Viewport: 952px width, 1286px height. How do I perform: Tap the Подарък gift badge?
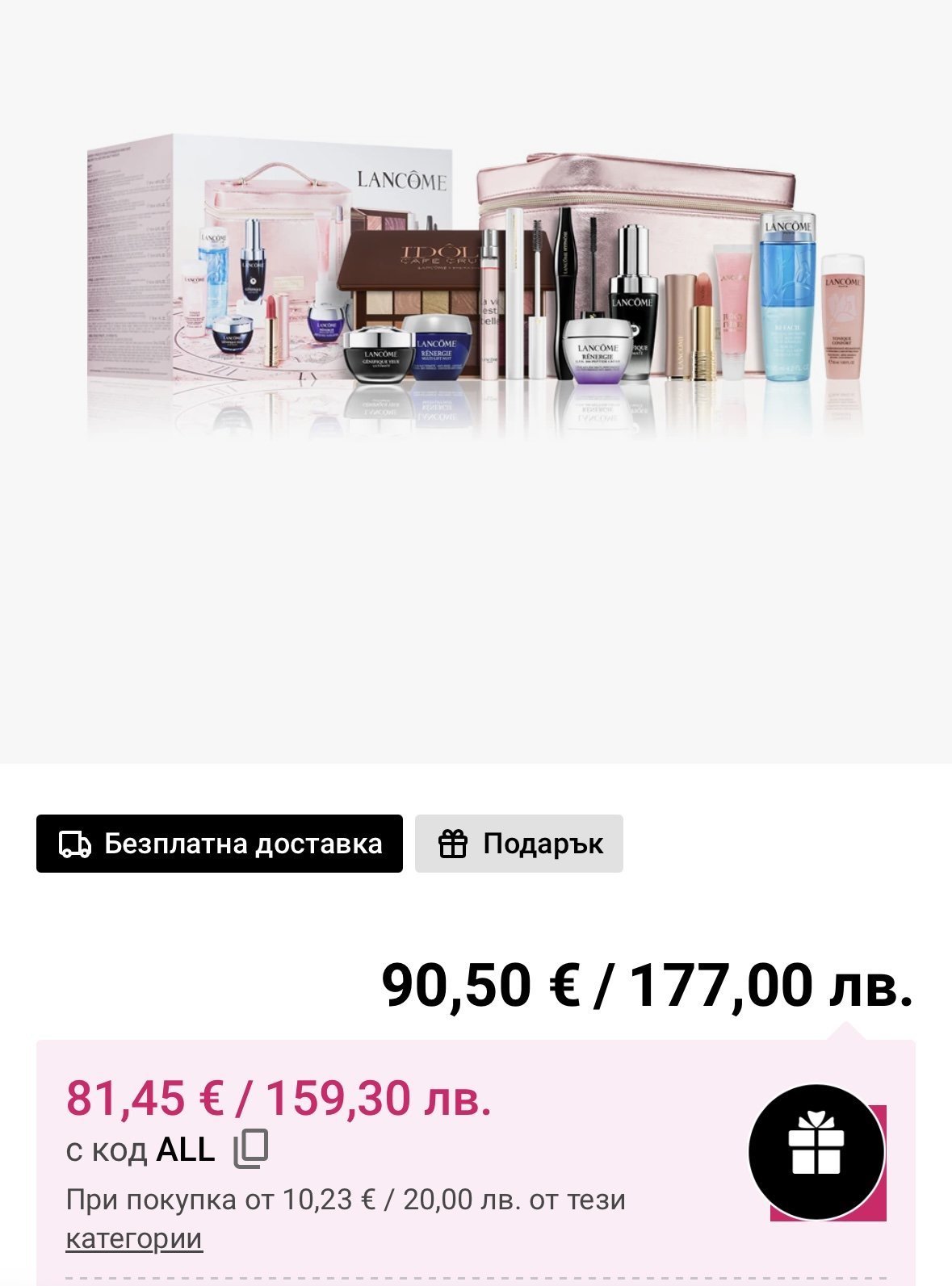point(519,844)
